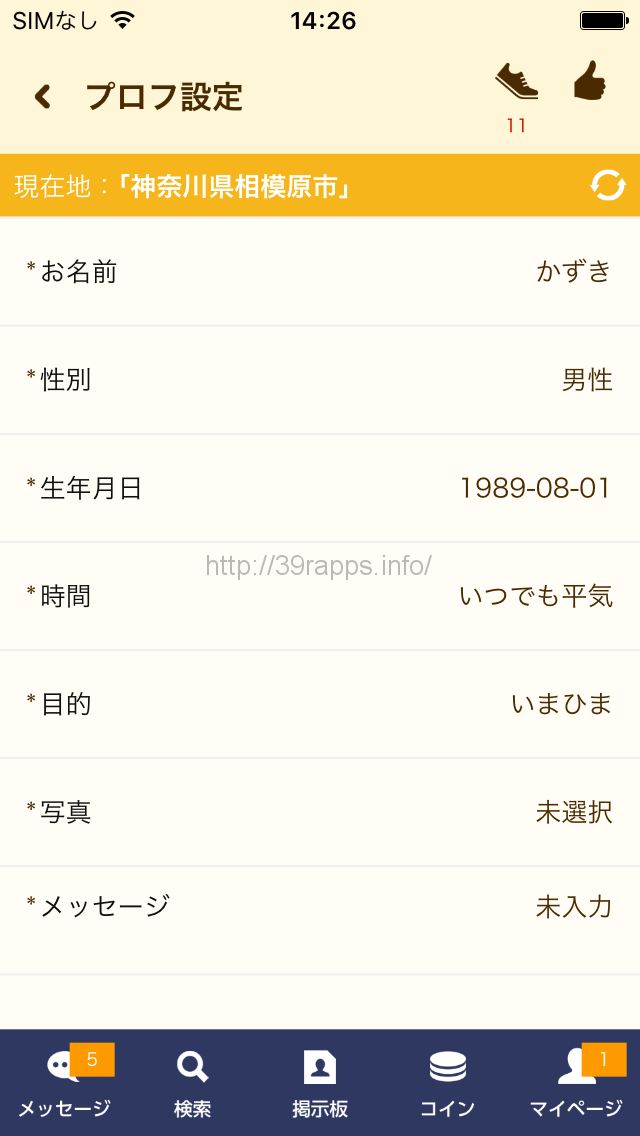Change the 性別 setting
This screenshot has height=1136, width=640.
click(320, 380)
